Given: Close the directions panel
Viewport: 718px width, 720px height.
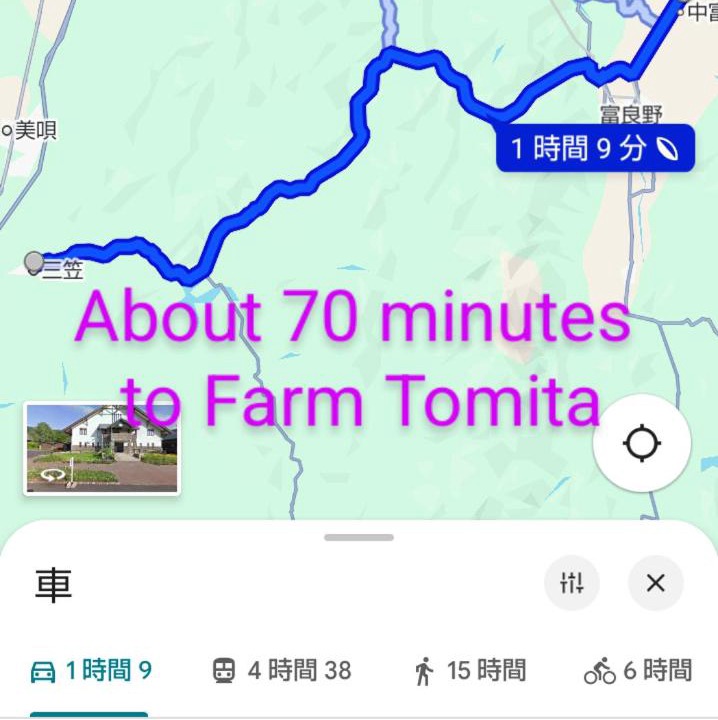Looking at the screenshot, I should tap(655, 583).
